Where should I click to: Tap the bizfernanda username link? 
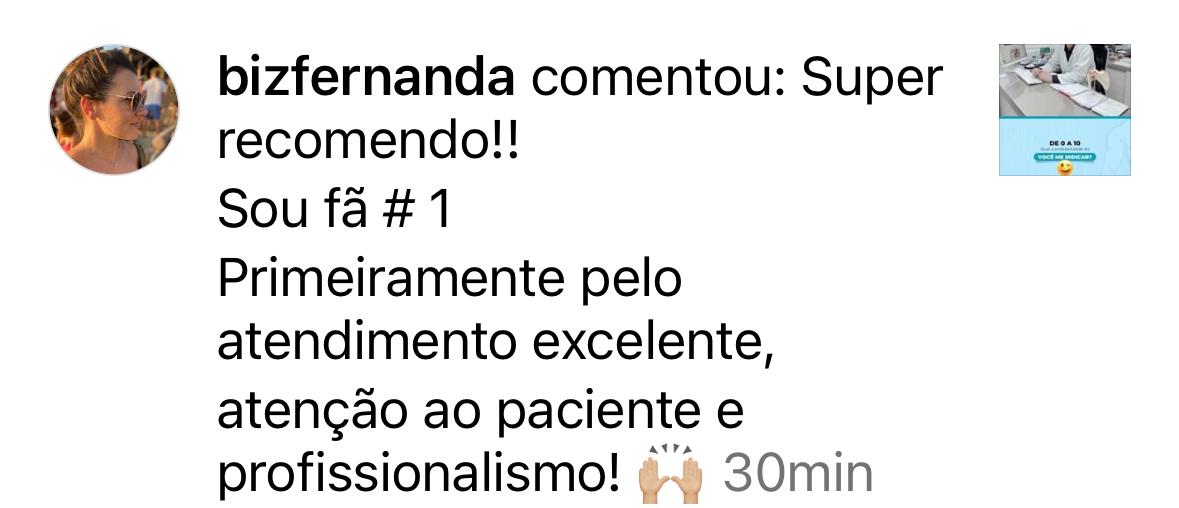click(365, 77)
